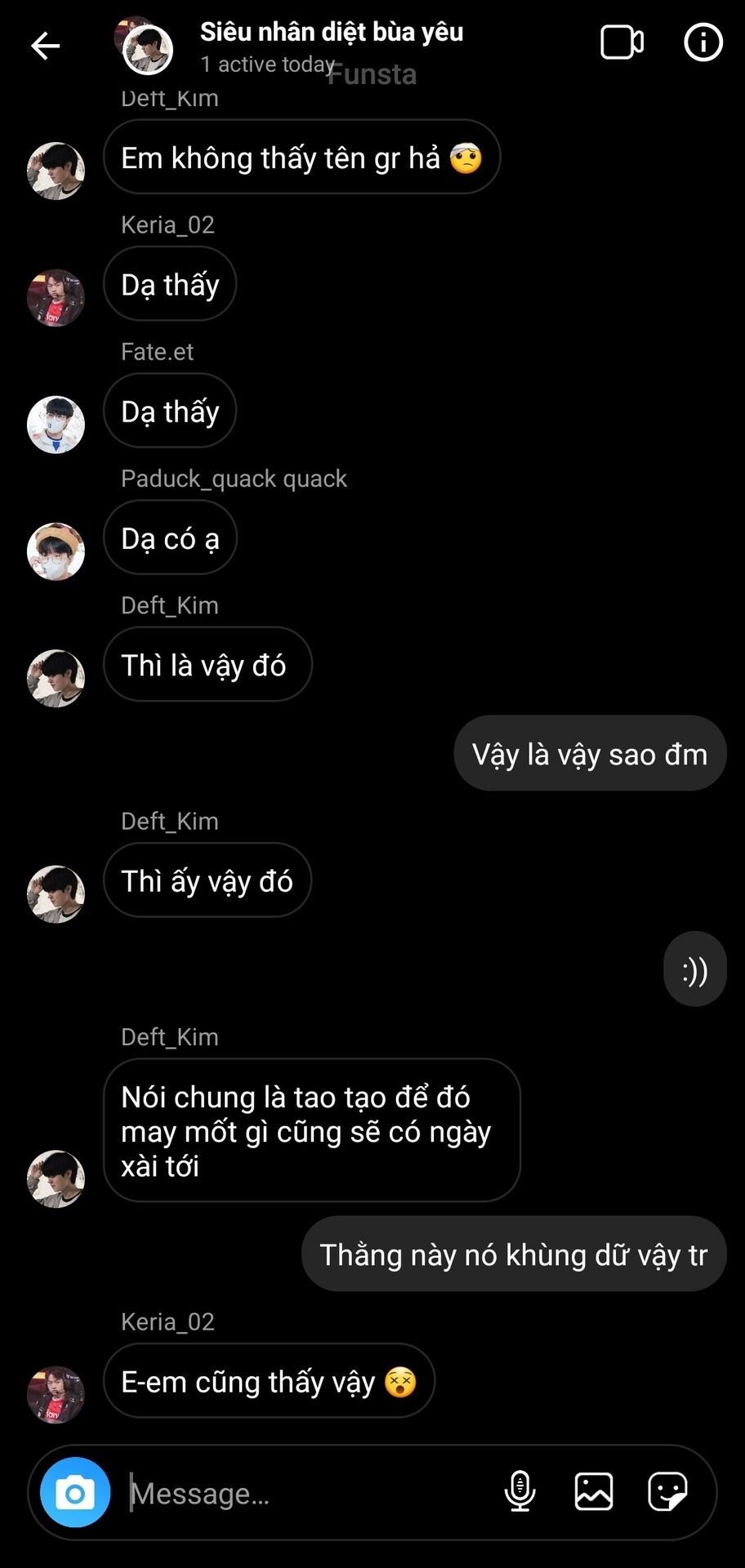View Fate.et's profile picture
Screen dimensions: 745x1568
pyautogui.click(x=56, y=425)
